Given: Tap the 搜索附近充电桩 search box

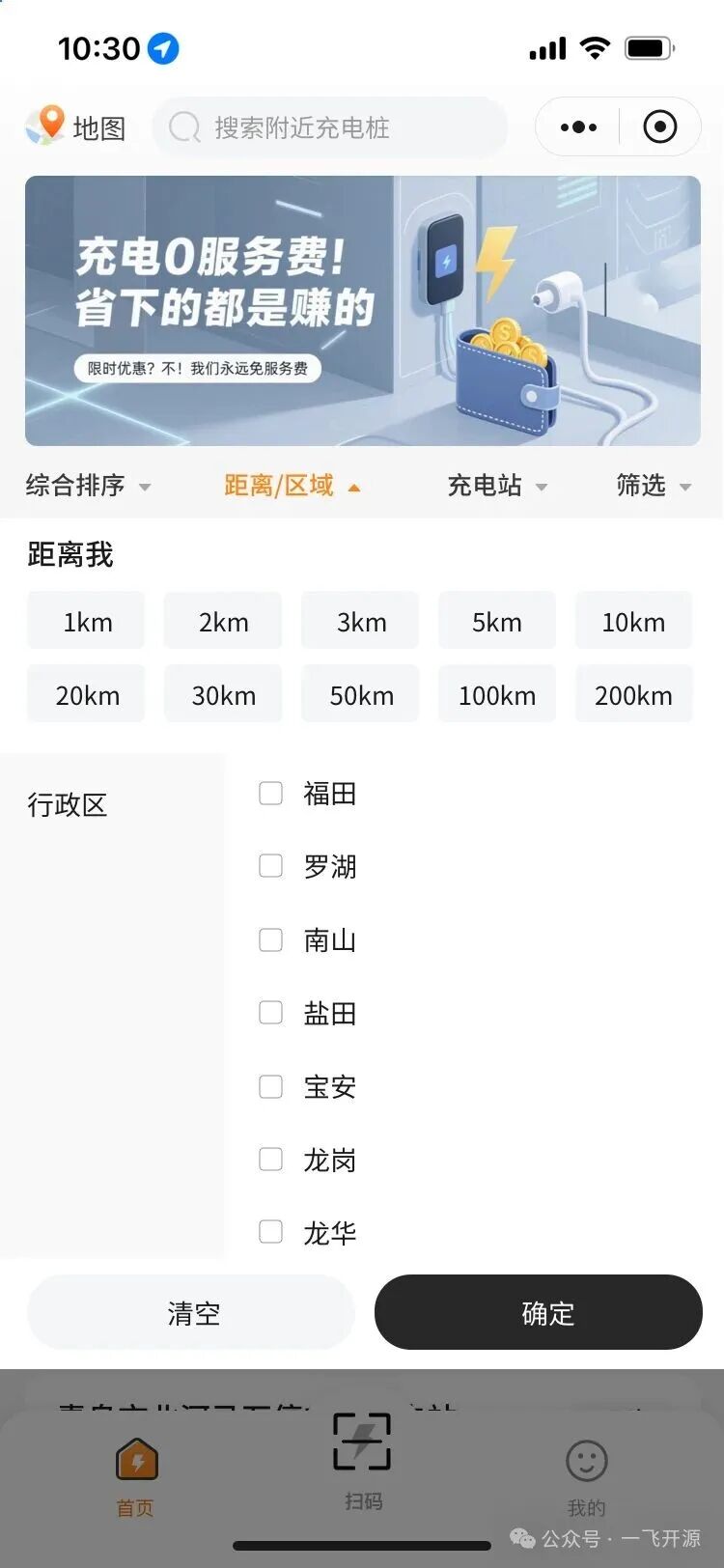Looking at the screenshot, I should 328,127.
